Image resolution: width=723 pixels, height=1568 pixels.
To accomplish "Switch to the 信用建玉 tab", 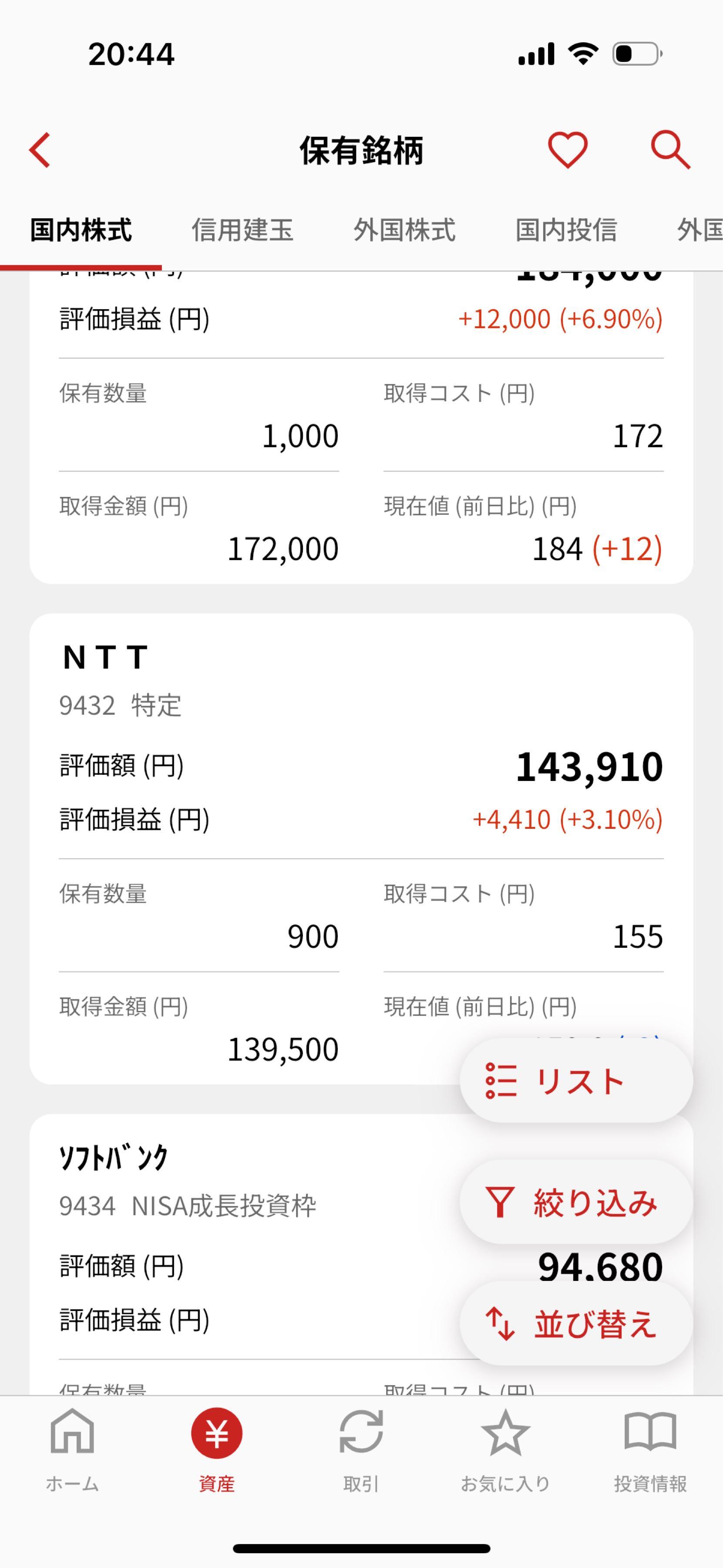I will (x=243, y=230).
